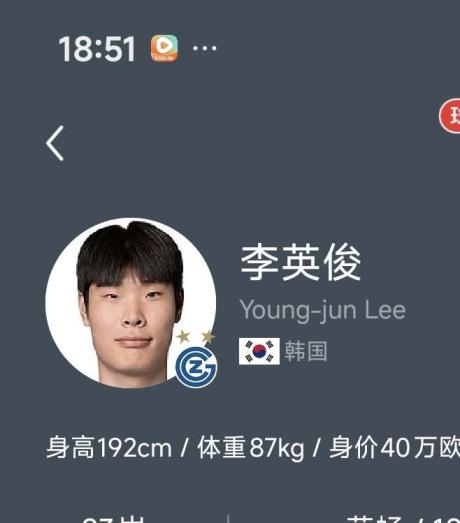Go back using the left arrow
Image resolution: width=460 pixels, height=523 pixels.
pyautogui.click(x=55, y=143)
